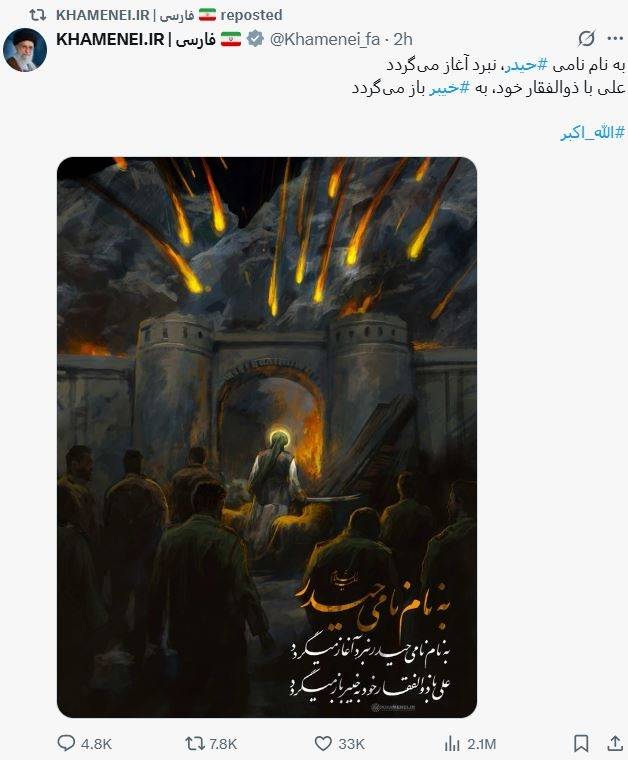The width and height of the screenshot is (628, 760).
Task: Share this post
Action: point(613,743)
